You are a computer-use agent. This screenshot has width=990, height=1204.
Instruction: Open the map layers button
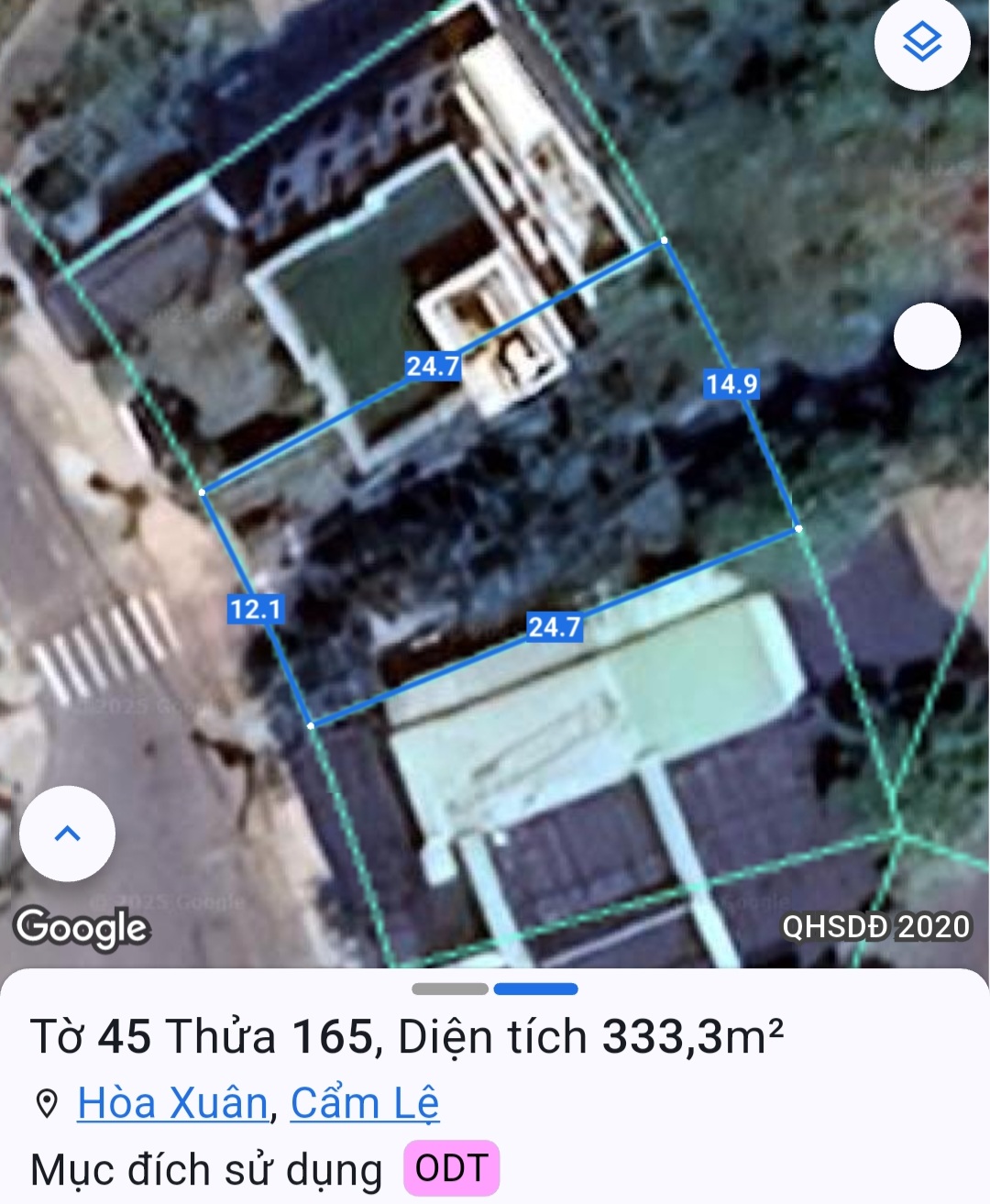(921, 42)
